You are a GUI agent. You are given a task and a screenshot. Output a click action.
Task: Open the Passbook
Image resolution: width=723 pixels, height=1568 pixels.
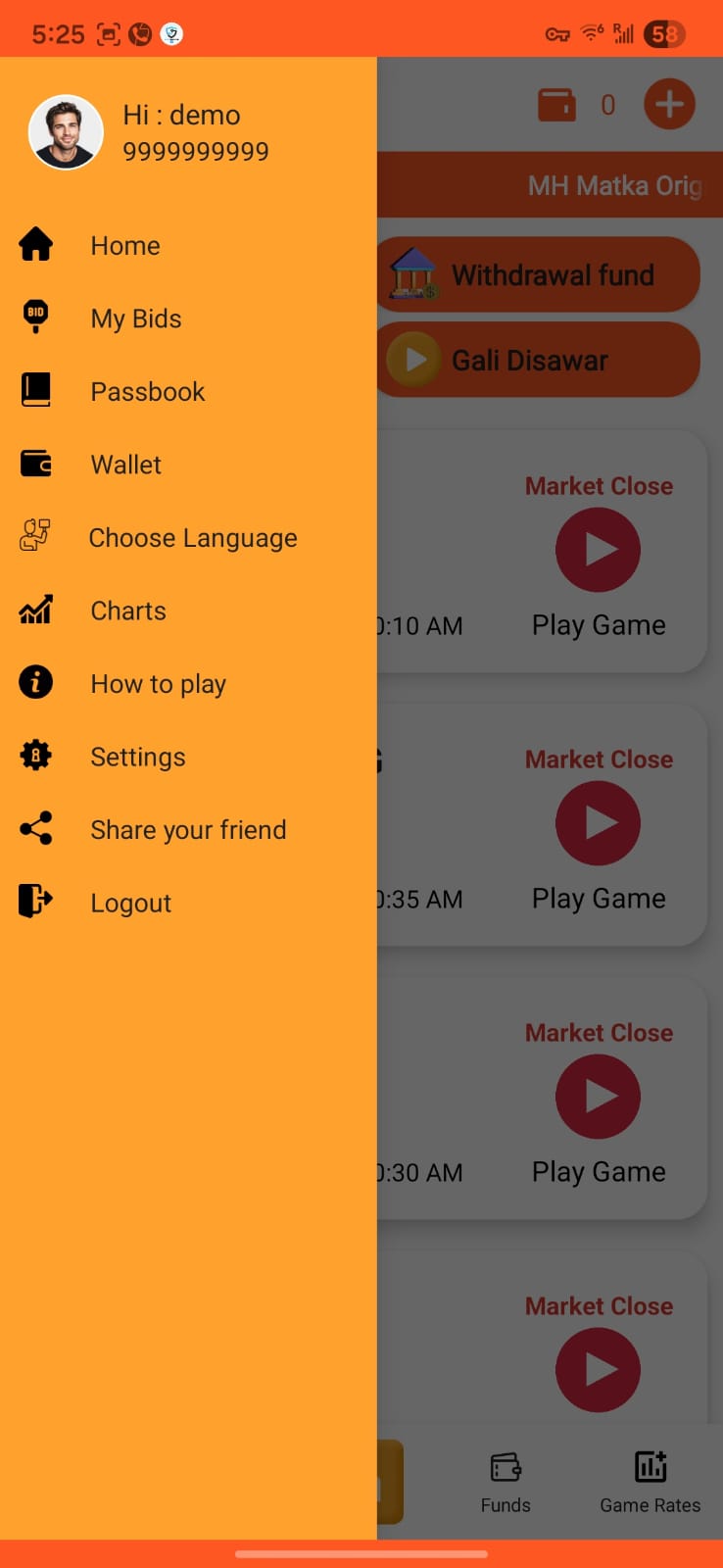147,391
